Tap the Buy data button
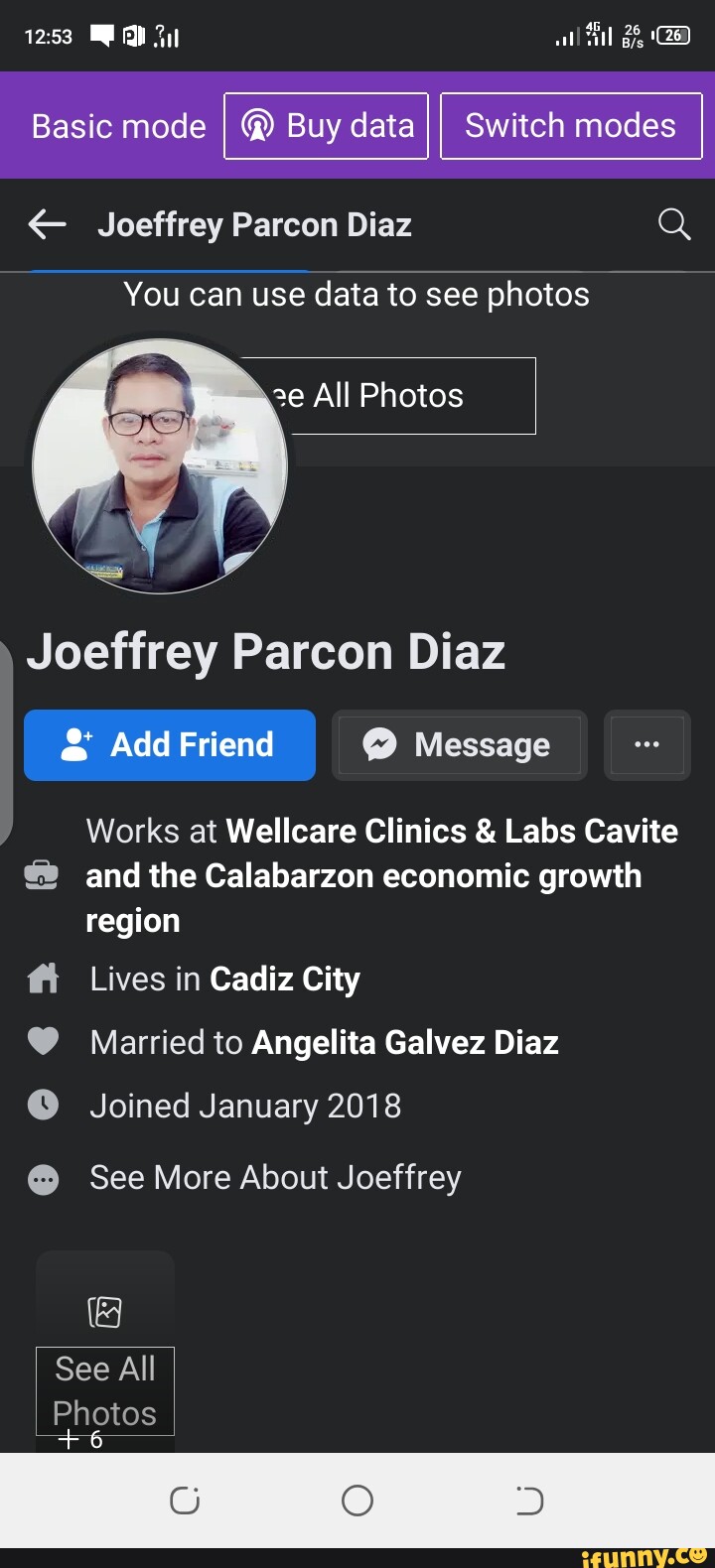Viewport: 715px width, 1568px height. (x=326, y=126)
